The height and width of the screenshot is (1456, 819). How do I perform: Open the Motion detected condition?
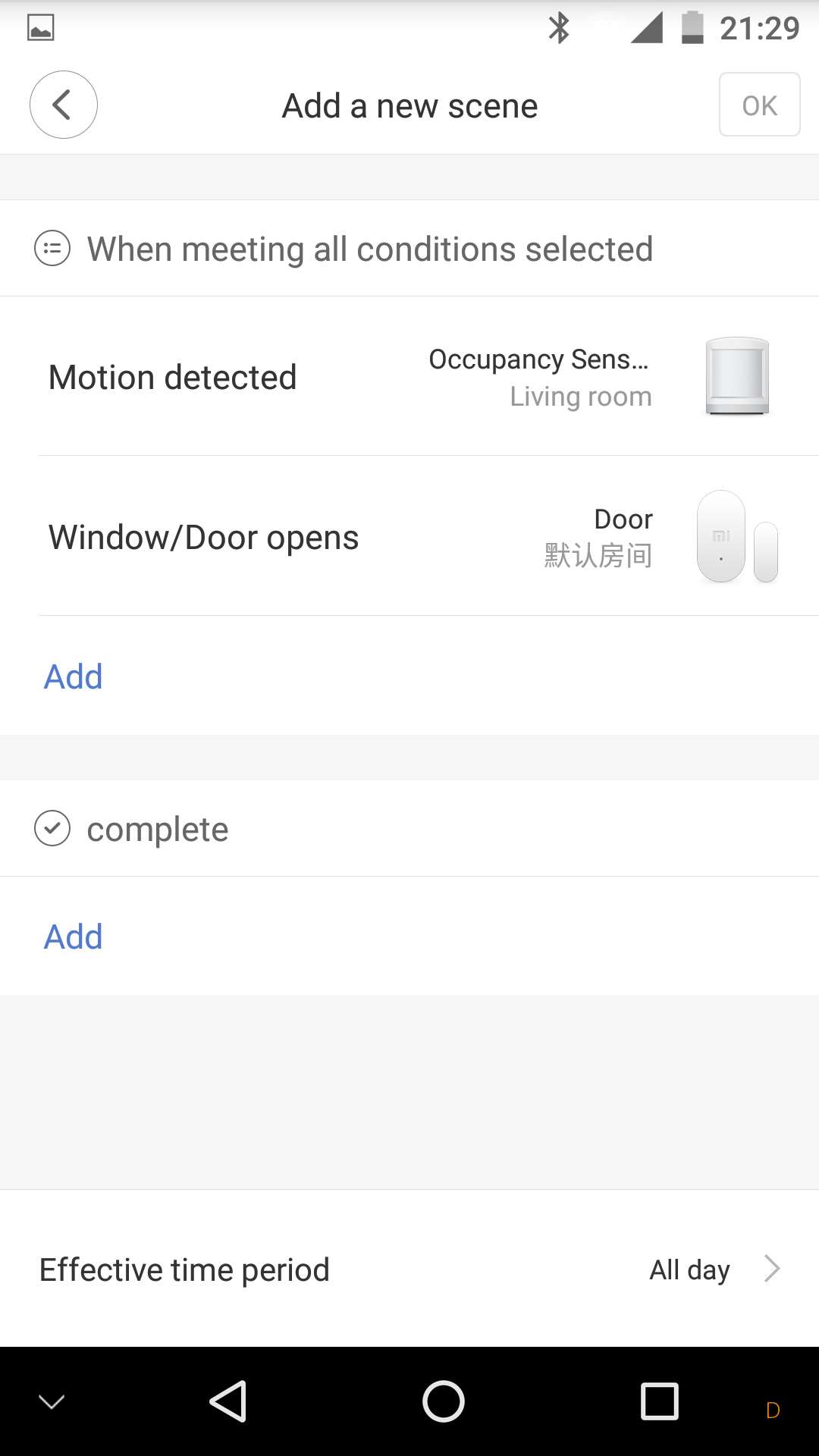point(409,377)
